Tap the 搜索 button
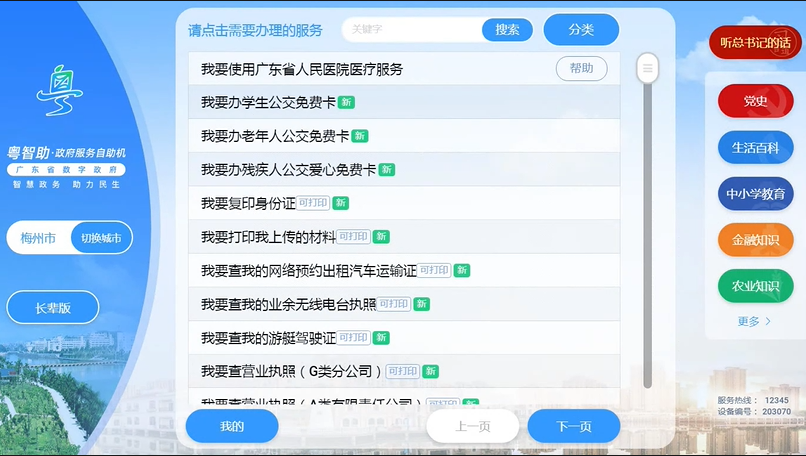The width and height of the screenshot is (806, 456). coord(507,30)
